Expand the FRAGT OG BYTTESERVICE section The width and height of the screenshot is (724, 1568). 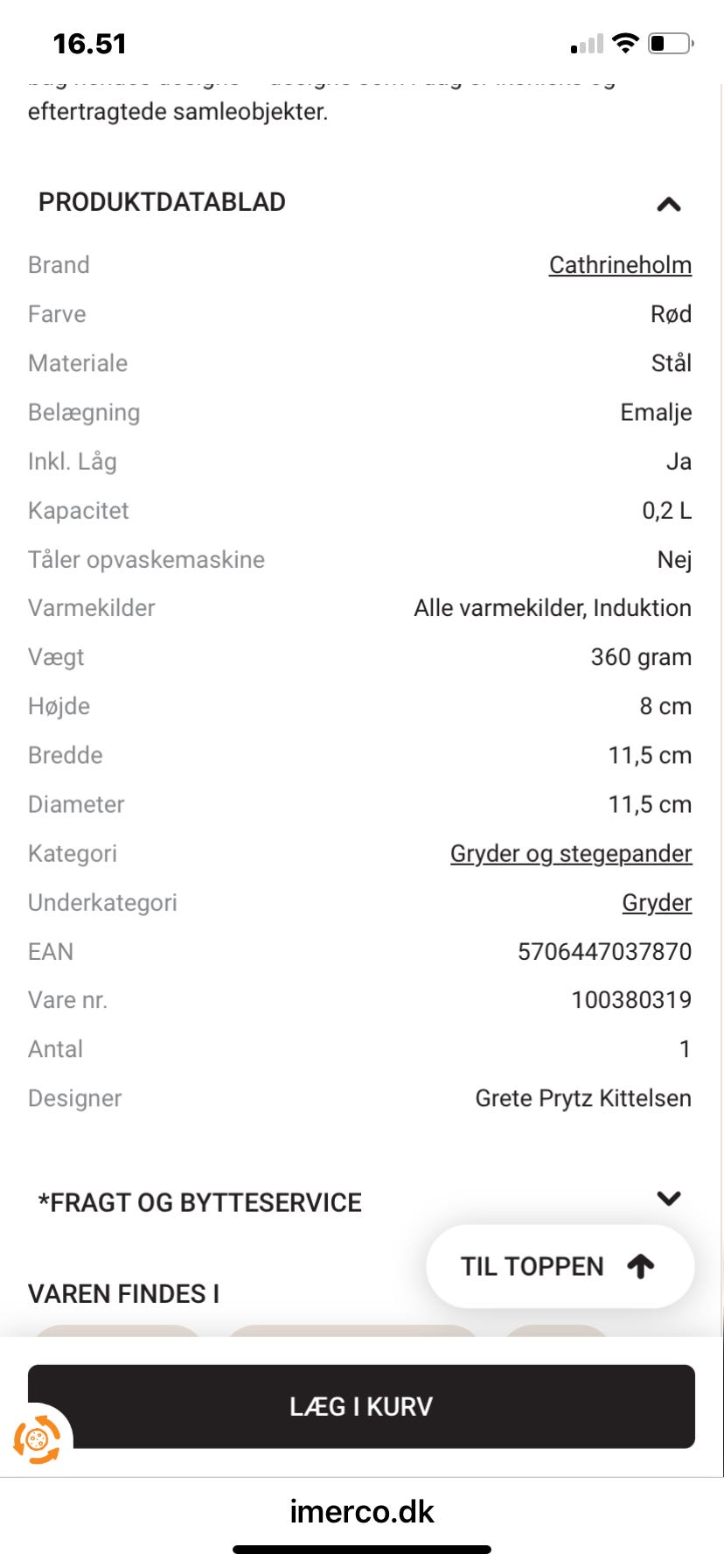tap(669, 1200)
